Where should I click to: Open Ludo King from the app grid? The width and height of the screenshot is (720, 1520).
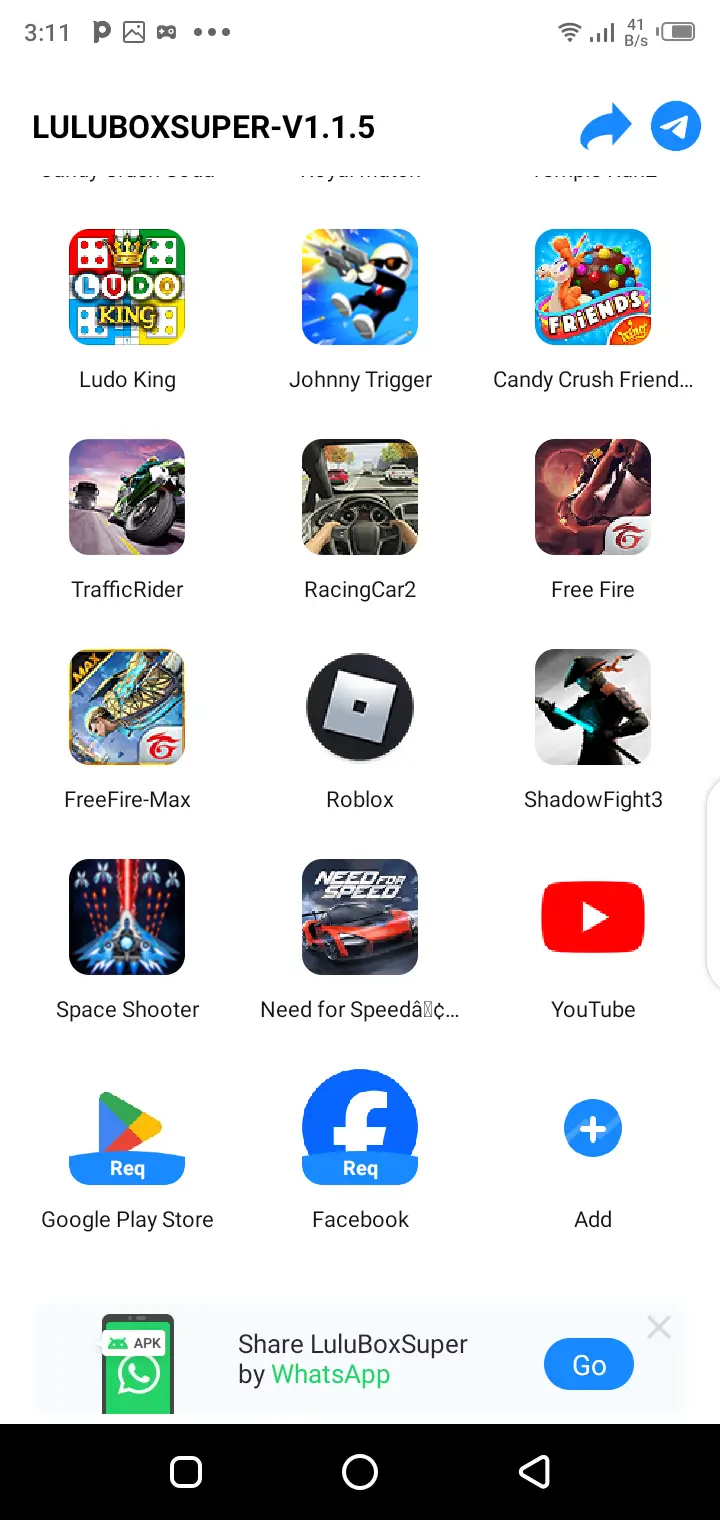pyautogui.click(x=127, y=287)
